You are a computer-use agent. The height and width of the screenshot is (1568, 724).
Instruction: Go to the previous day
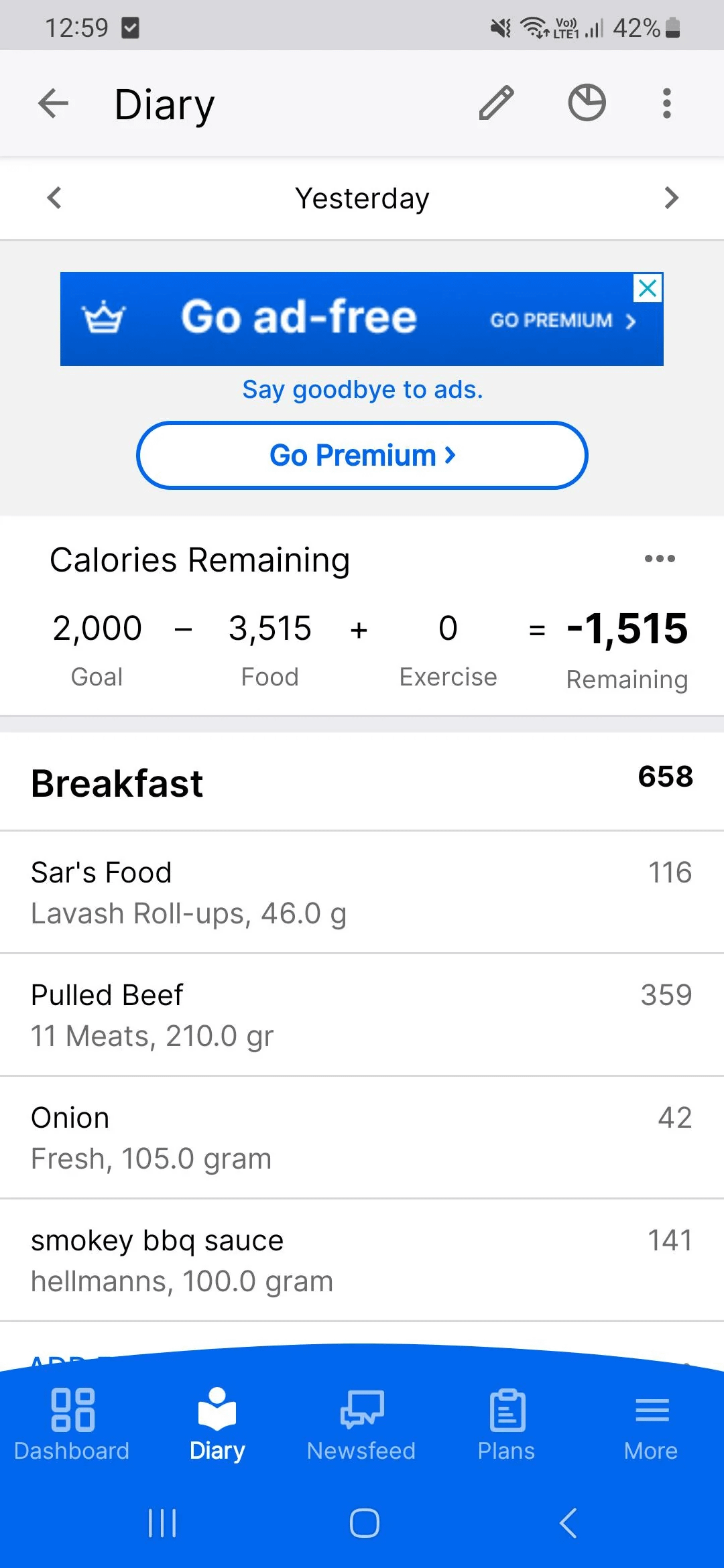click(x=55, y=198)
